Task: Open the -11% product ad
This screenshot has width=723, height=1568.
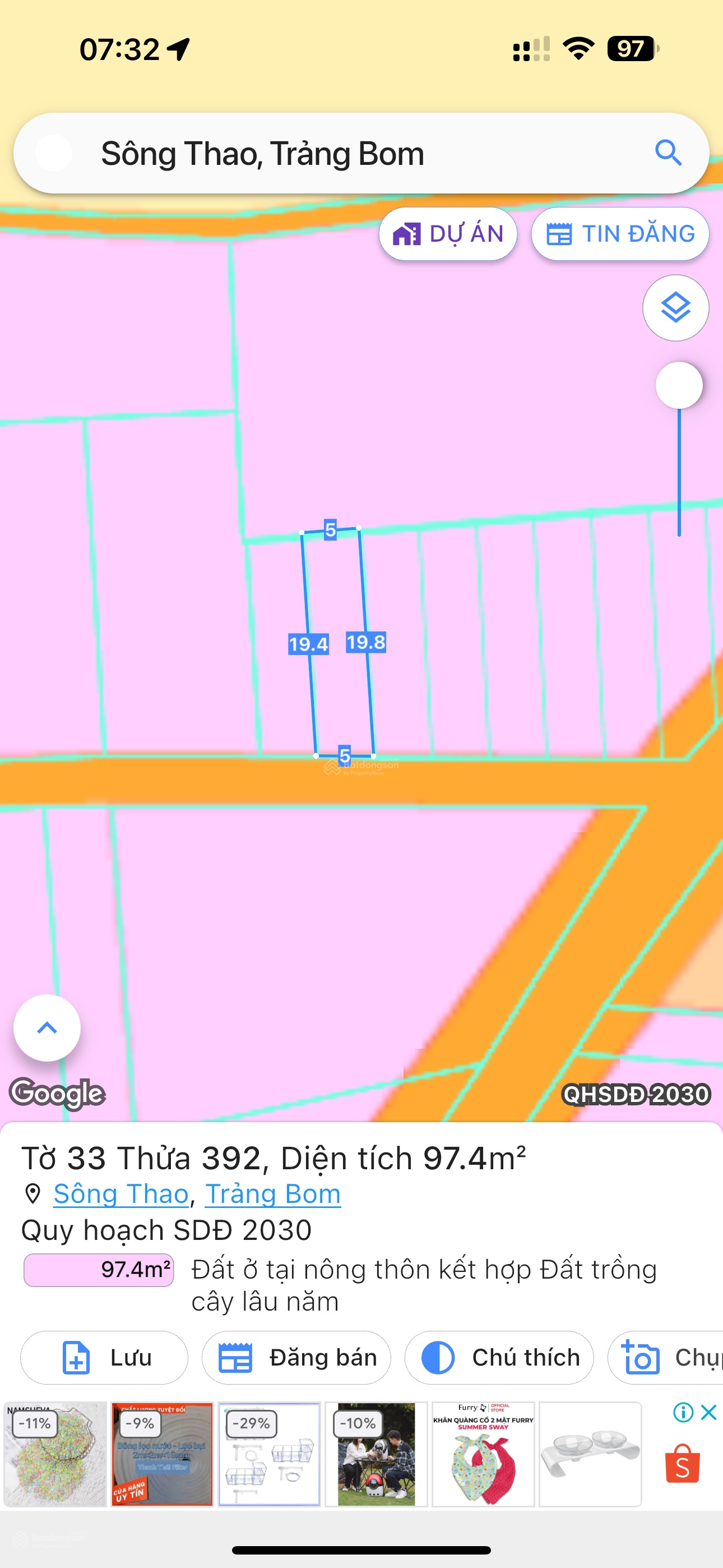Action: tap(55, 1454)
